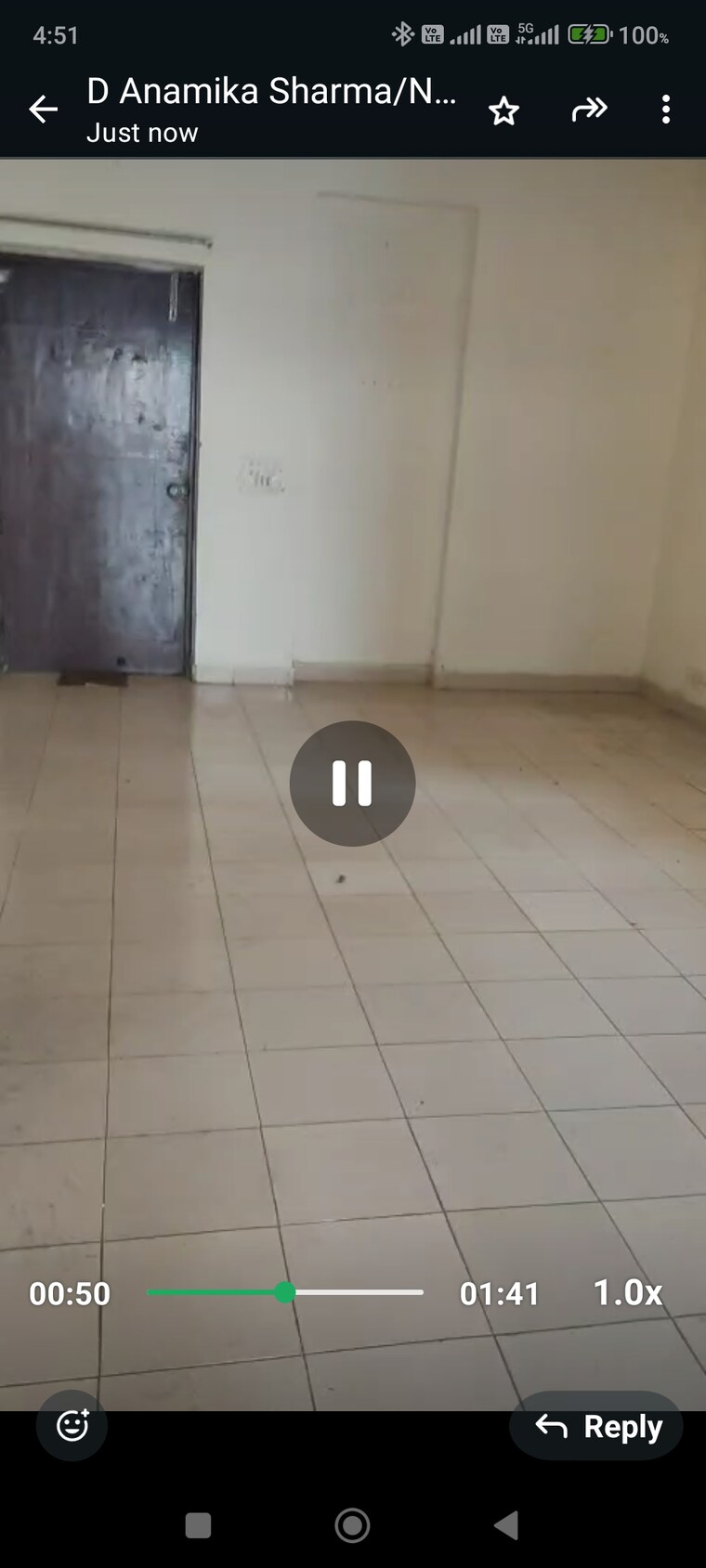The height and width of the screenshot is (1568, 706).
Task: Open recent apps from the navigation bar
Action: pyautogui.click(x=198, y=1525)
